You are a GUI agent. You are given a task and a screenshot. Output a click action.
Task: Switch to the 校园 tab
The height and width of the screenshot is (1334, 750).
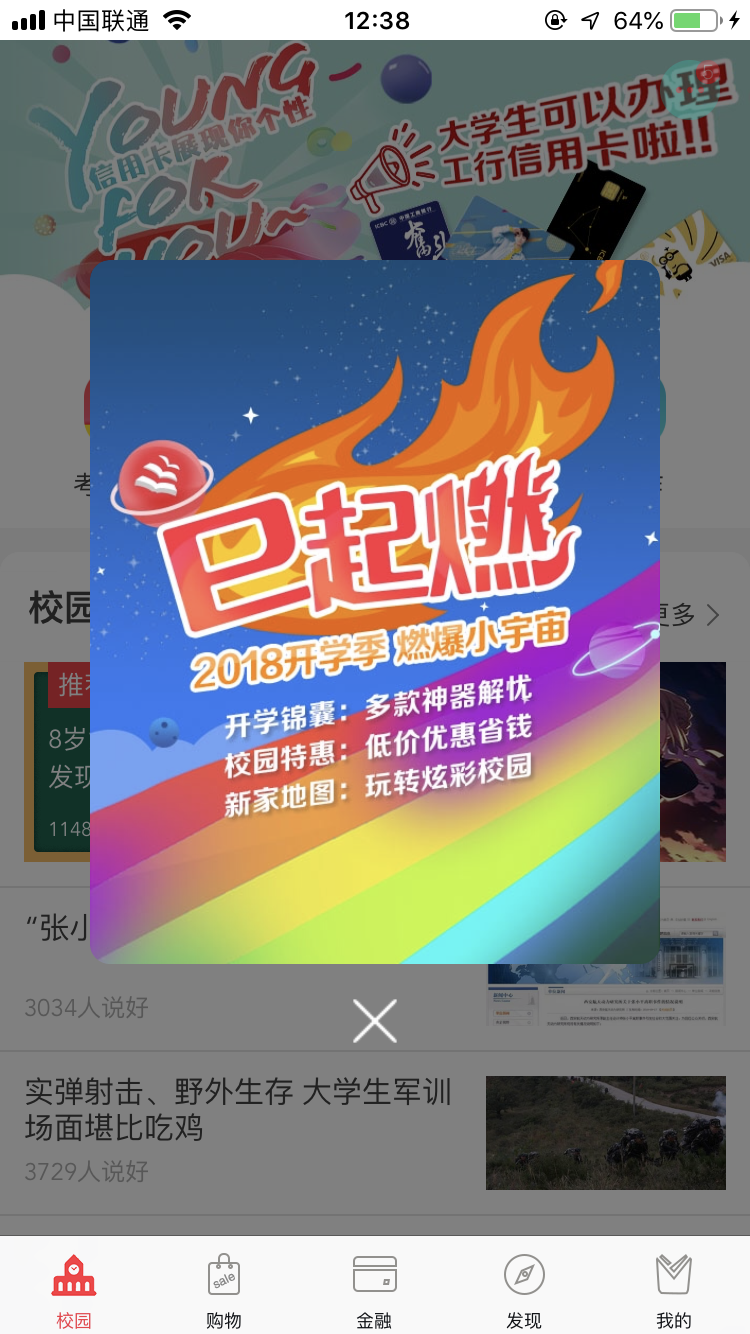pyautogui.click(x=74, y=1290)
